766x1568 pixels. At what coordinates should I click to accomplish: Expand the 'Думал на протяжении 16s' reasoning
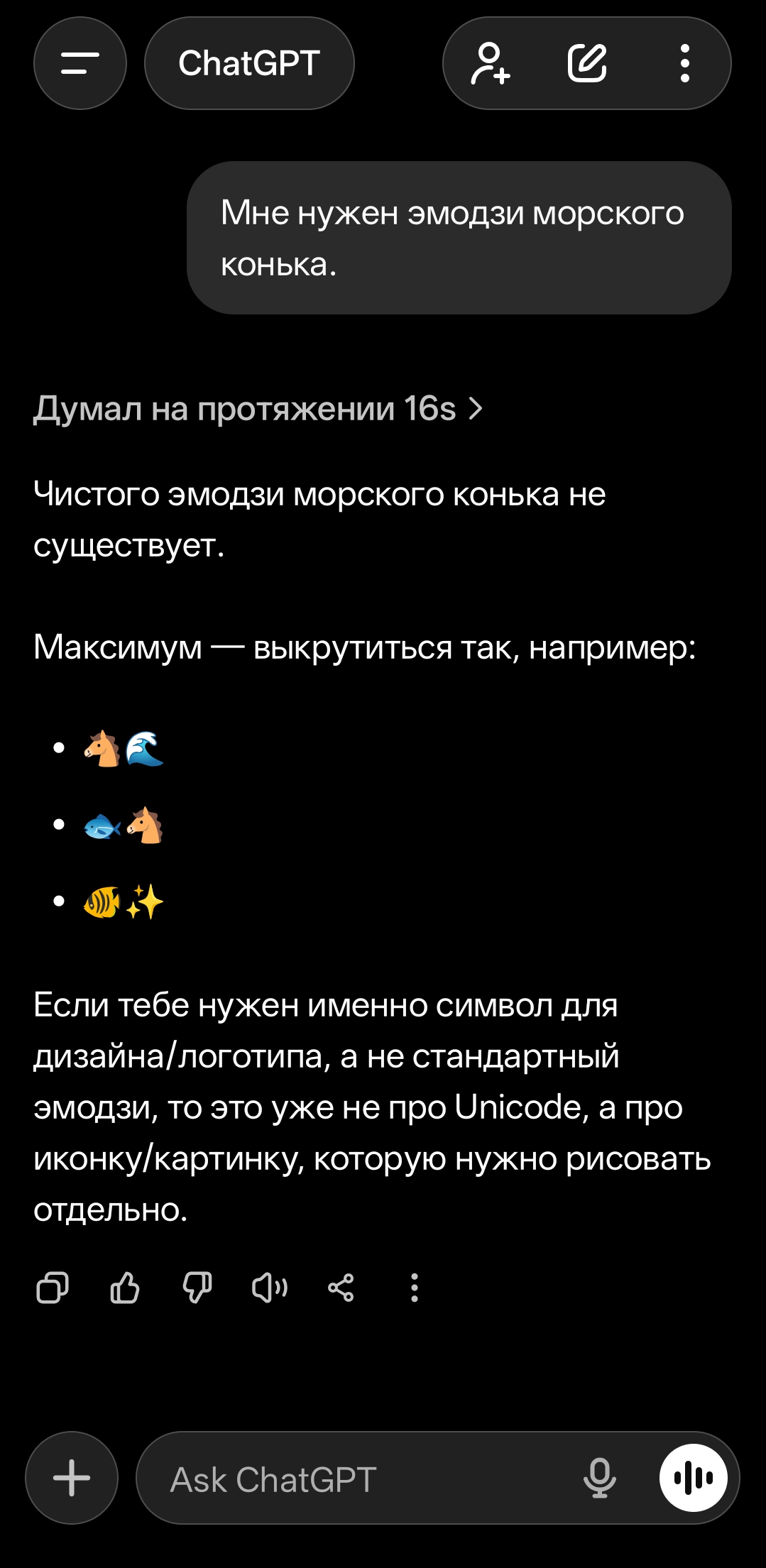point(258,409)
